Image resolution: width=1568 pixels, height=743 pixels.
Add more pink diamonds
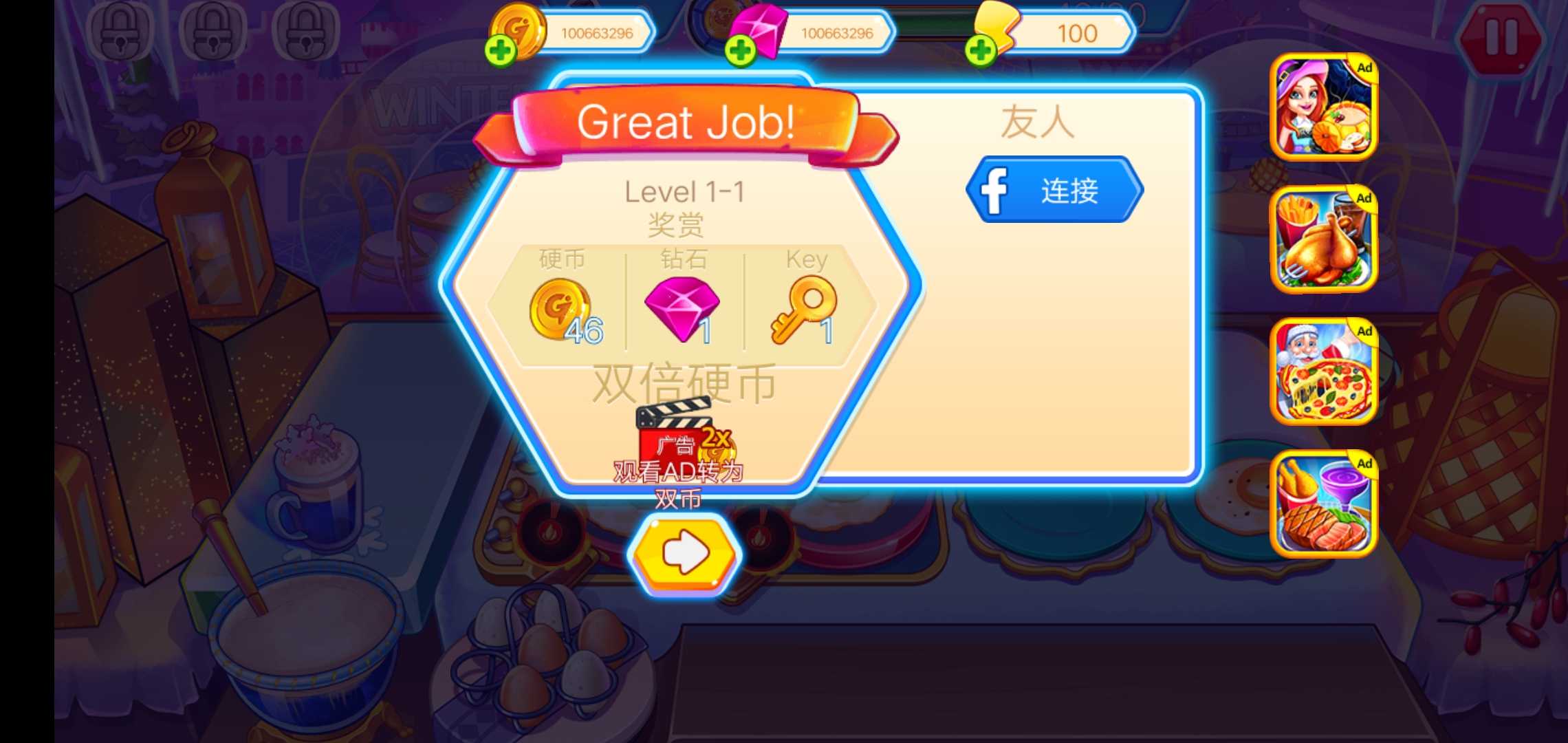click(741, 51)
